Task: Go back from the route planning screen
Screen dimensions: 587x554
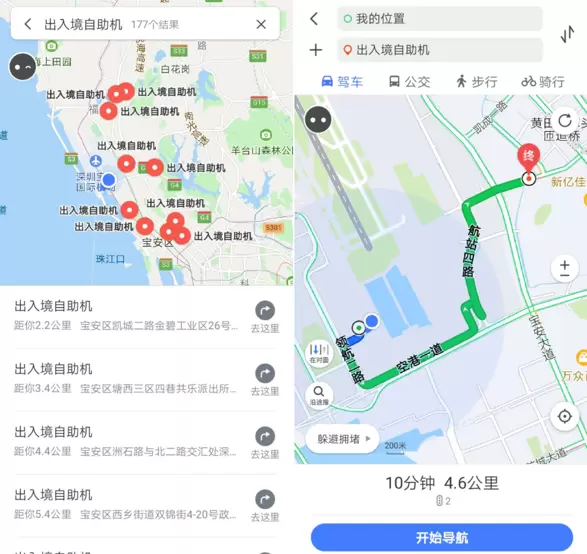Action: click(315, 19)
